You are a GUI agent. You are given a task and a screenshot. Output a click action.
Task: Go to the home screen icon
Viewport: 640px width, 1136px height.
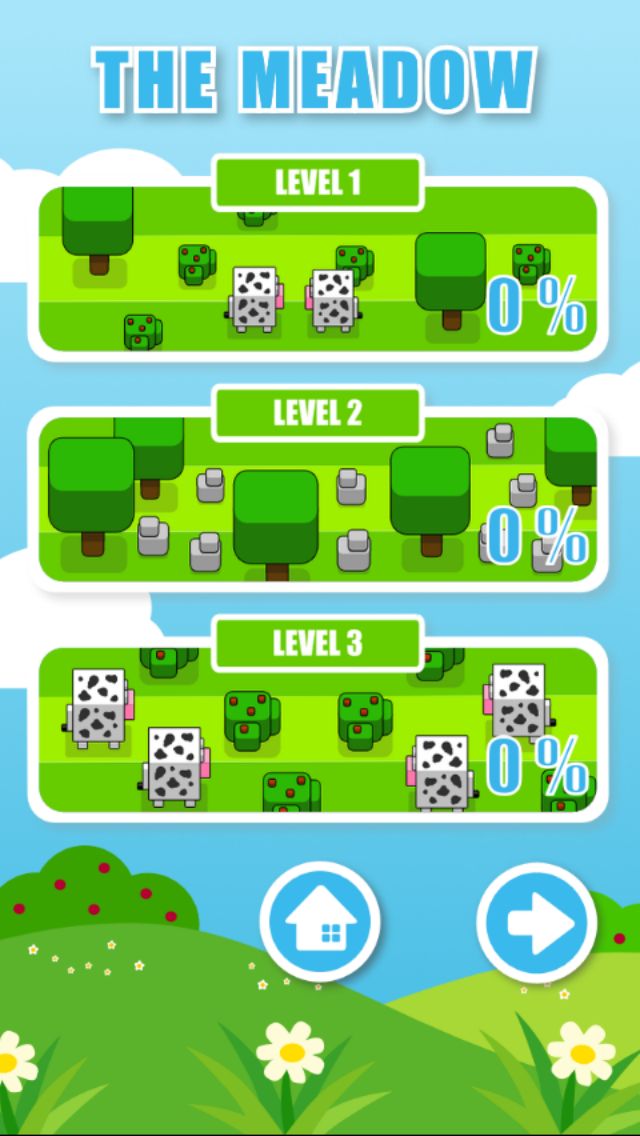coord(320,922)
